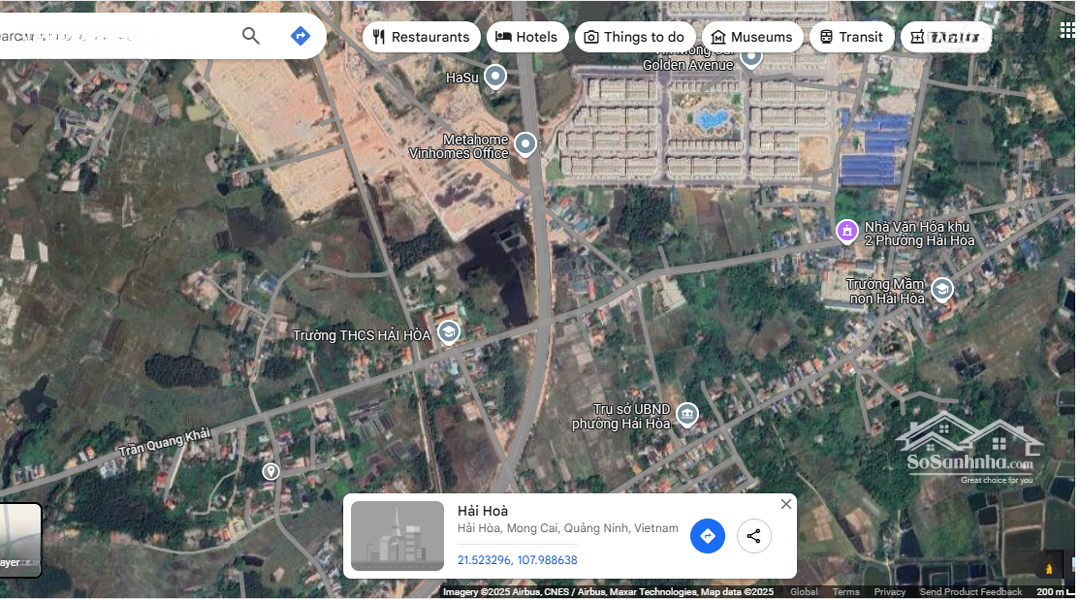The image size is (1080, 599).
Task: Open the Send Product Feedback link
Action: pos(970,592)
